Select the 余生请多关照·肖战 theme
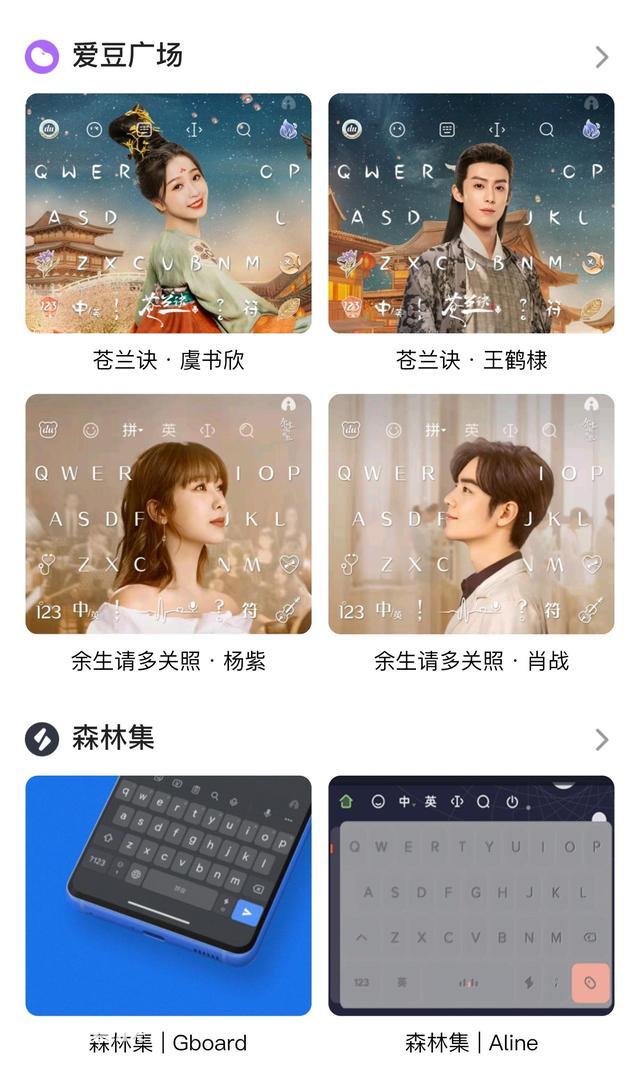 (x=471, y=514)
